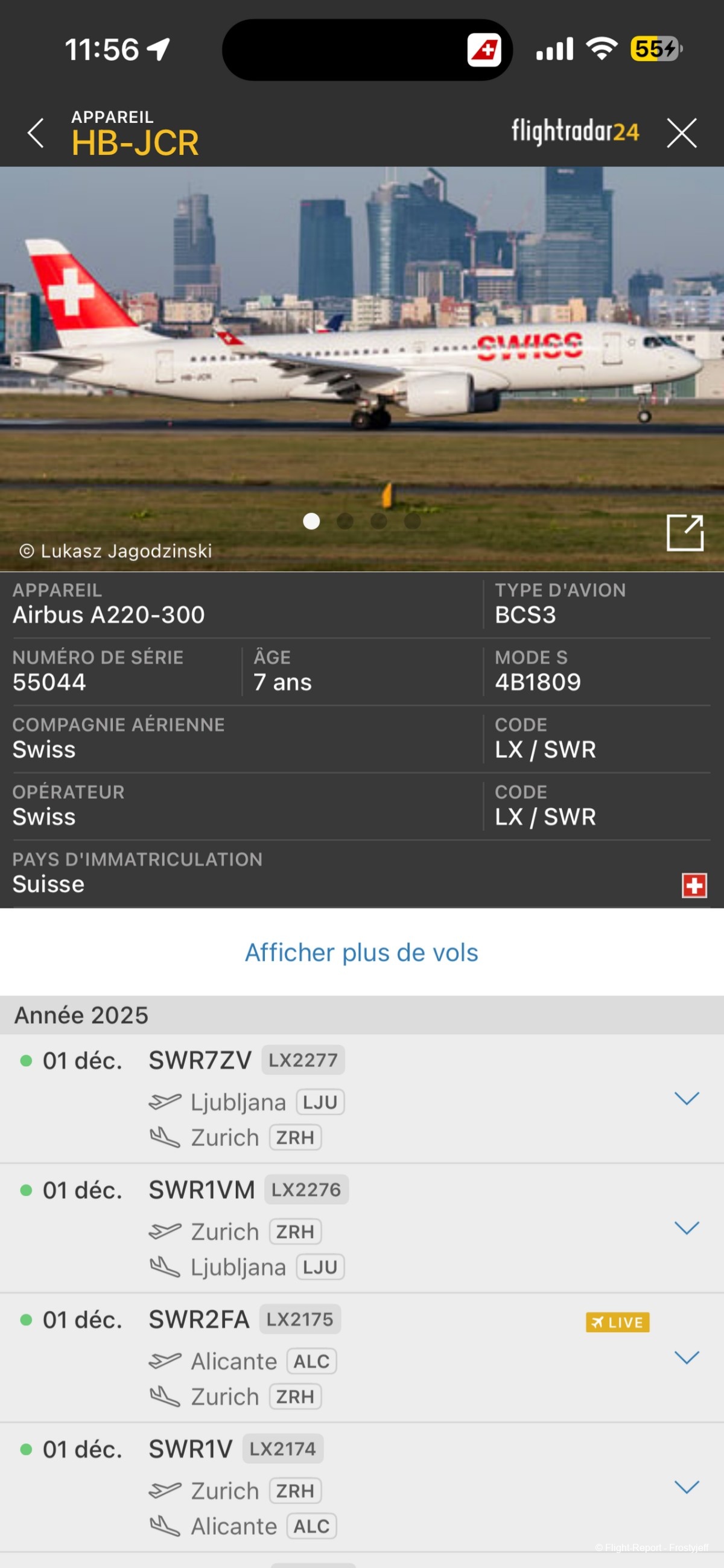Screen dimensions: 724x1568
Task: Expand flight SWR1VM LX2276 details
Action: click(686, 1228)
